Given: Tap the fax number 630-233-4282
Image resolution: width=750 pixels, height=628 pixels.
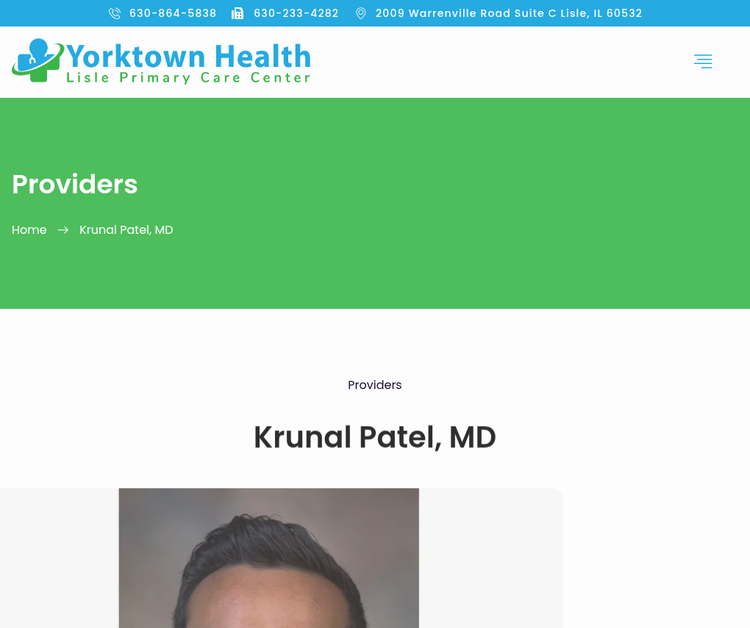Looking at the screenshot, I should tap(296, 14).
